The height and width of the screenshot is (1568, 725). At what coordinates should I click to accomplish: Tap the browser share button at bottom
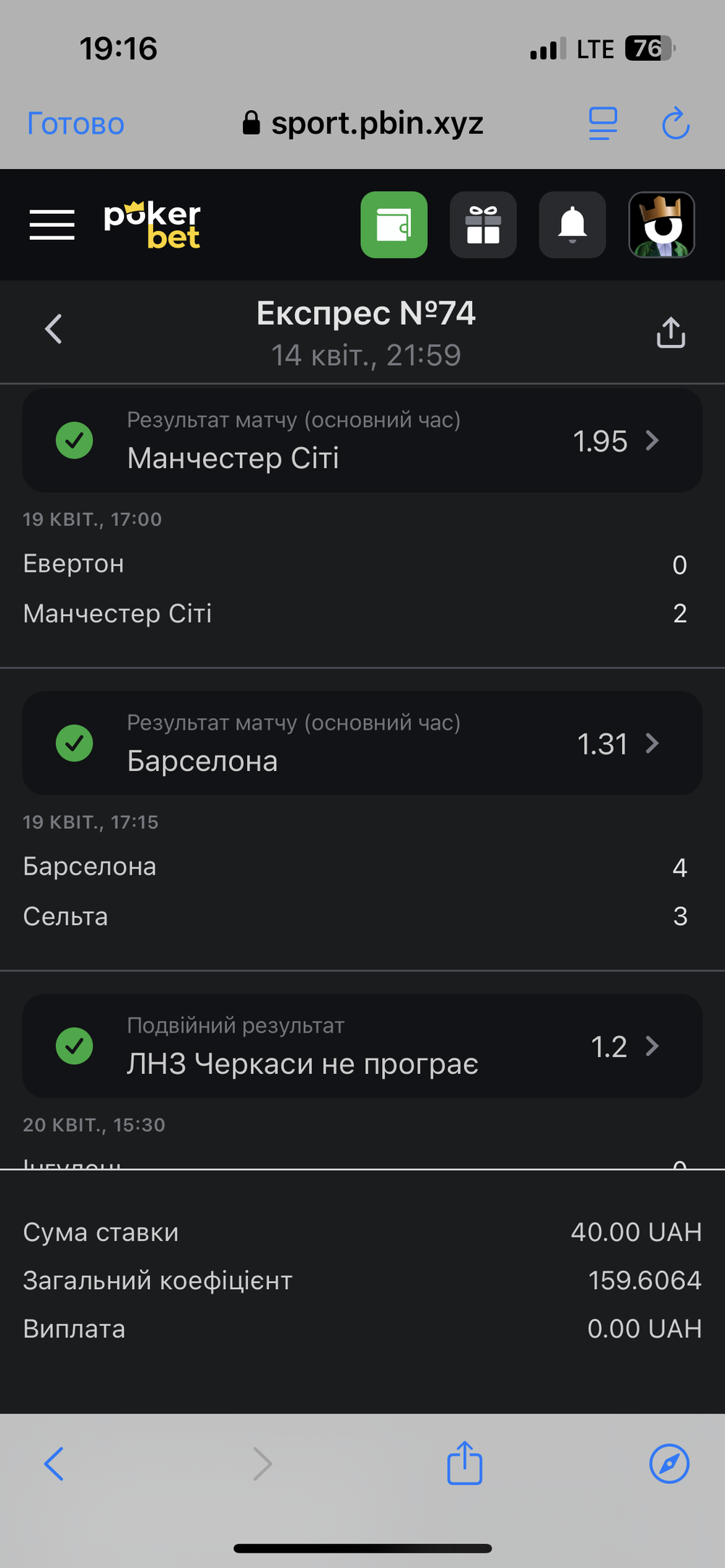(x=465, y=1462)
